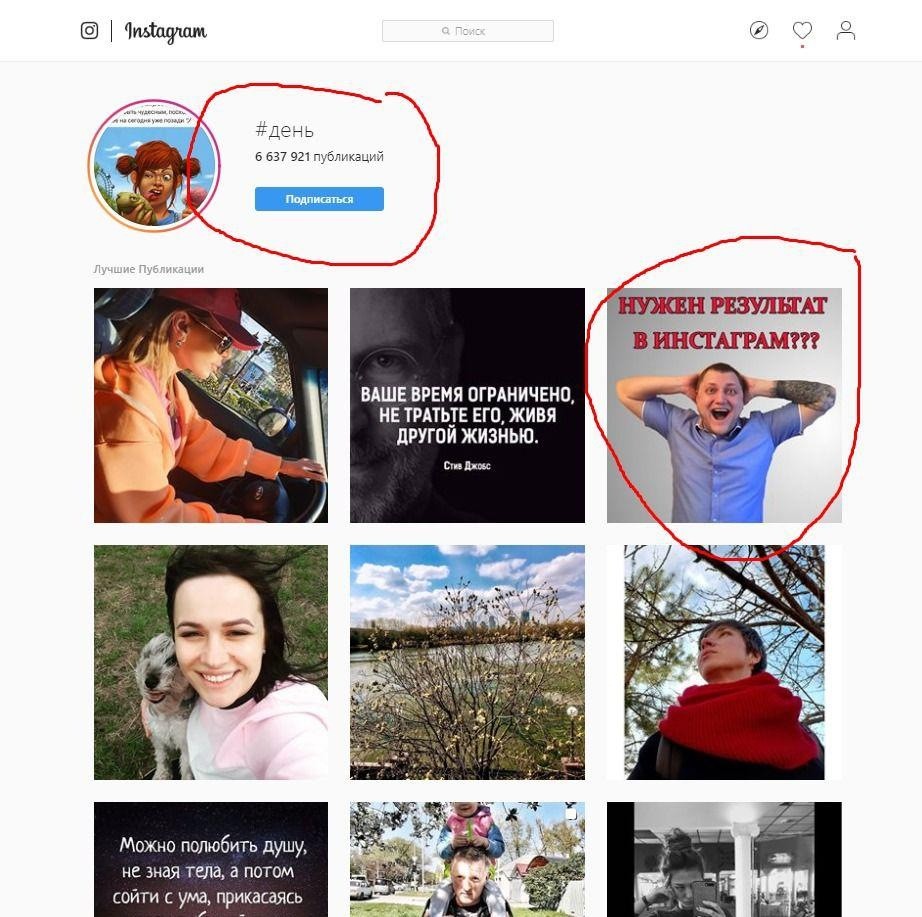This screenshot has height=917, width=922.
Task: Open the Можно полюбить душу quote post
Action: click(211, 859)
